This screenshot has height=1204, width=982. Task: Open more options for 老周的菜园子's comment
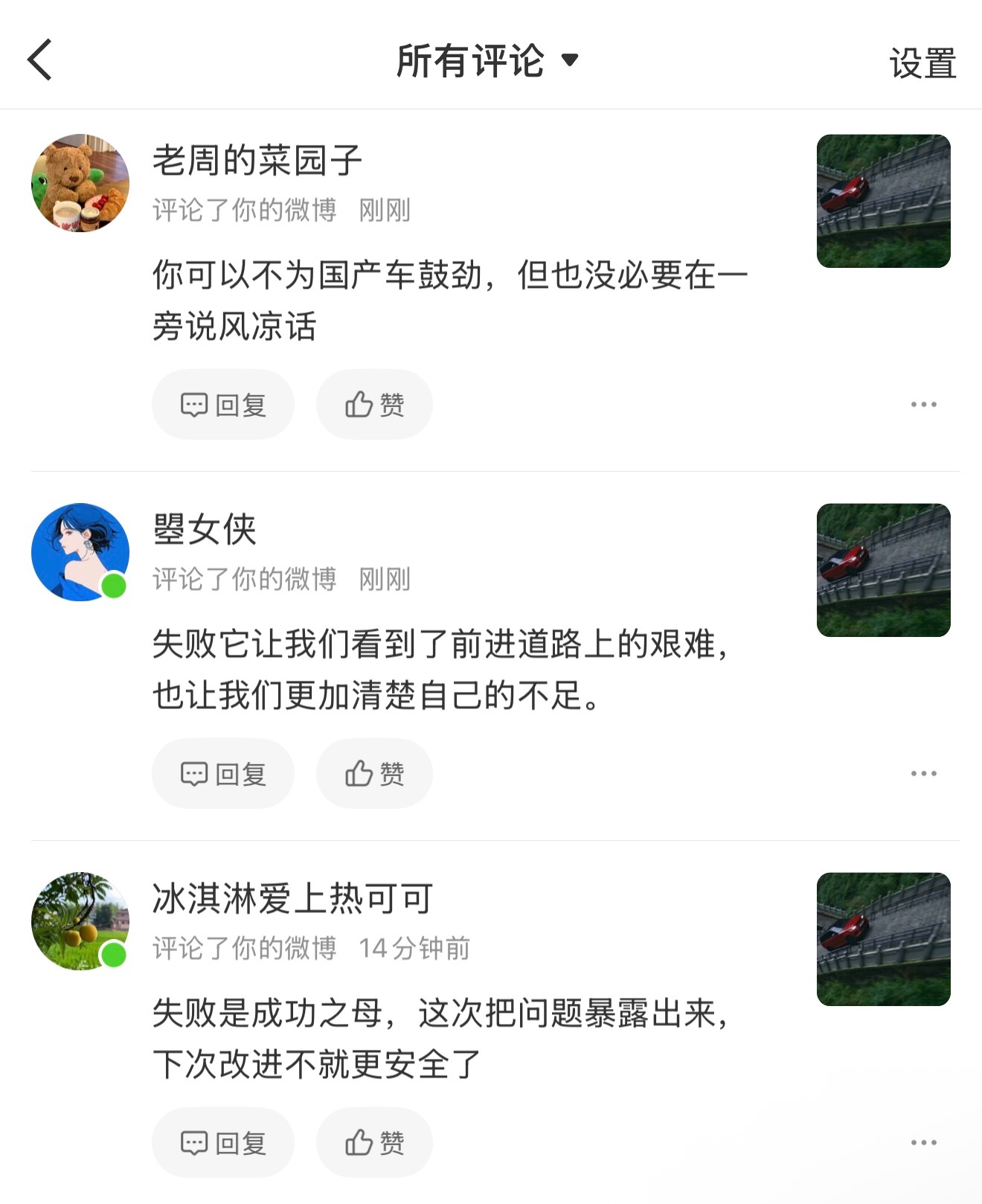point(925,404)
